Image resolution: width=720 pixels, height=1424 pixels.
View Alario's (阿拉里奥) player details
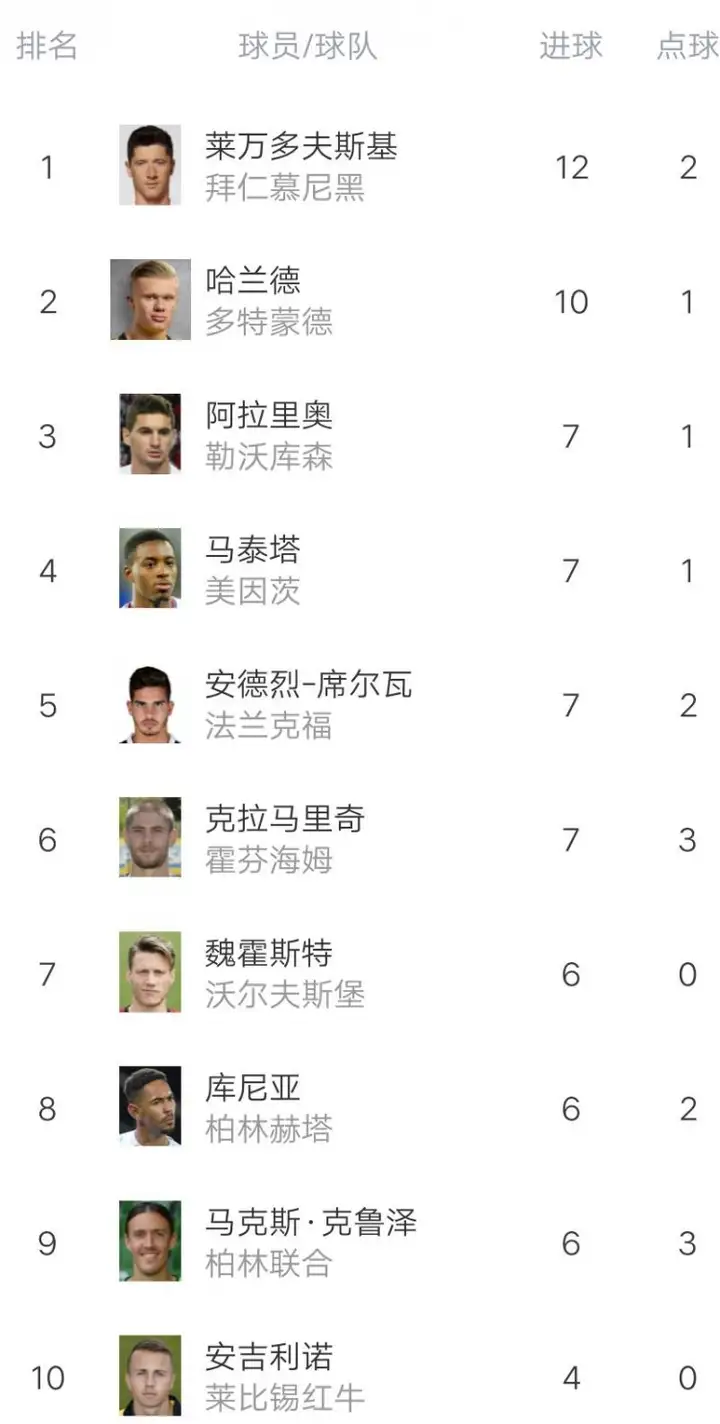(269, 416)
